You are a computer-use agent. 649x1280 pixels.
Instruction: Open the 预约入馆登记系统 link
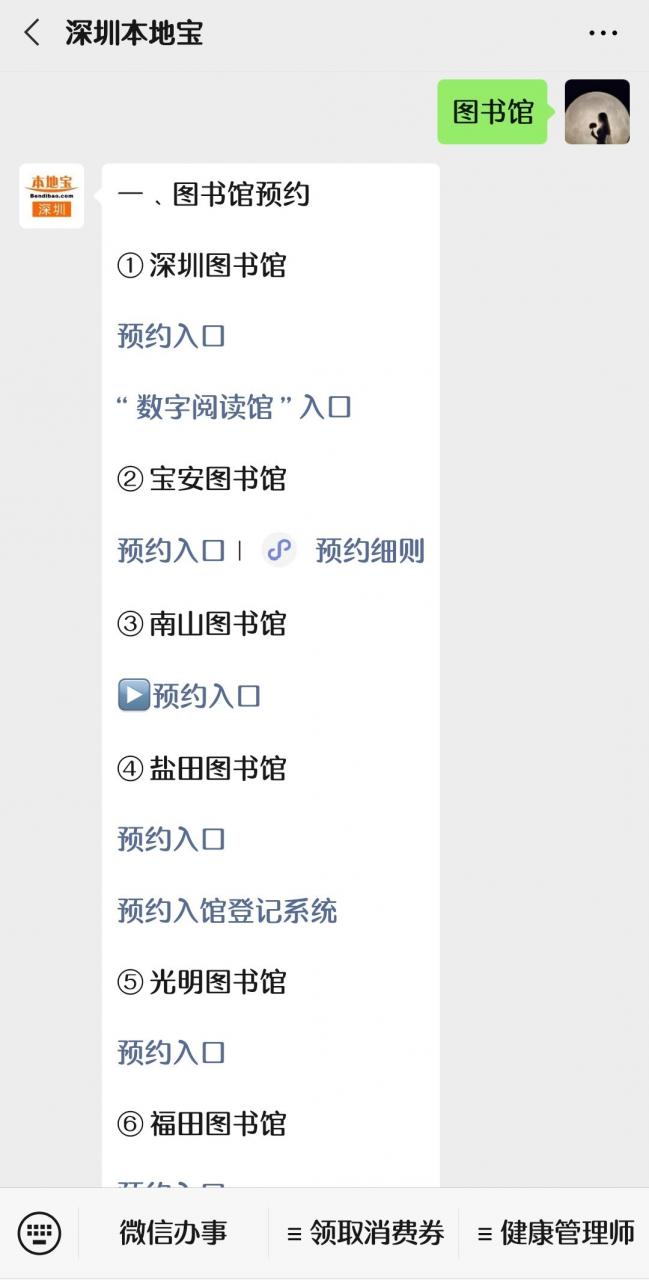click(227, 911)
